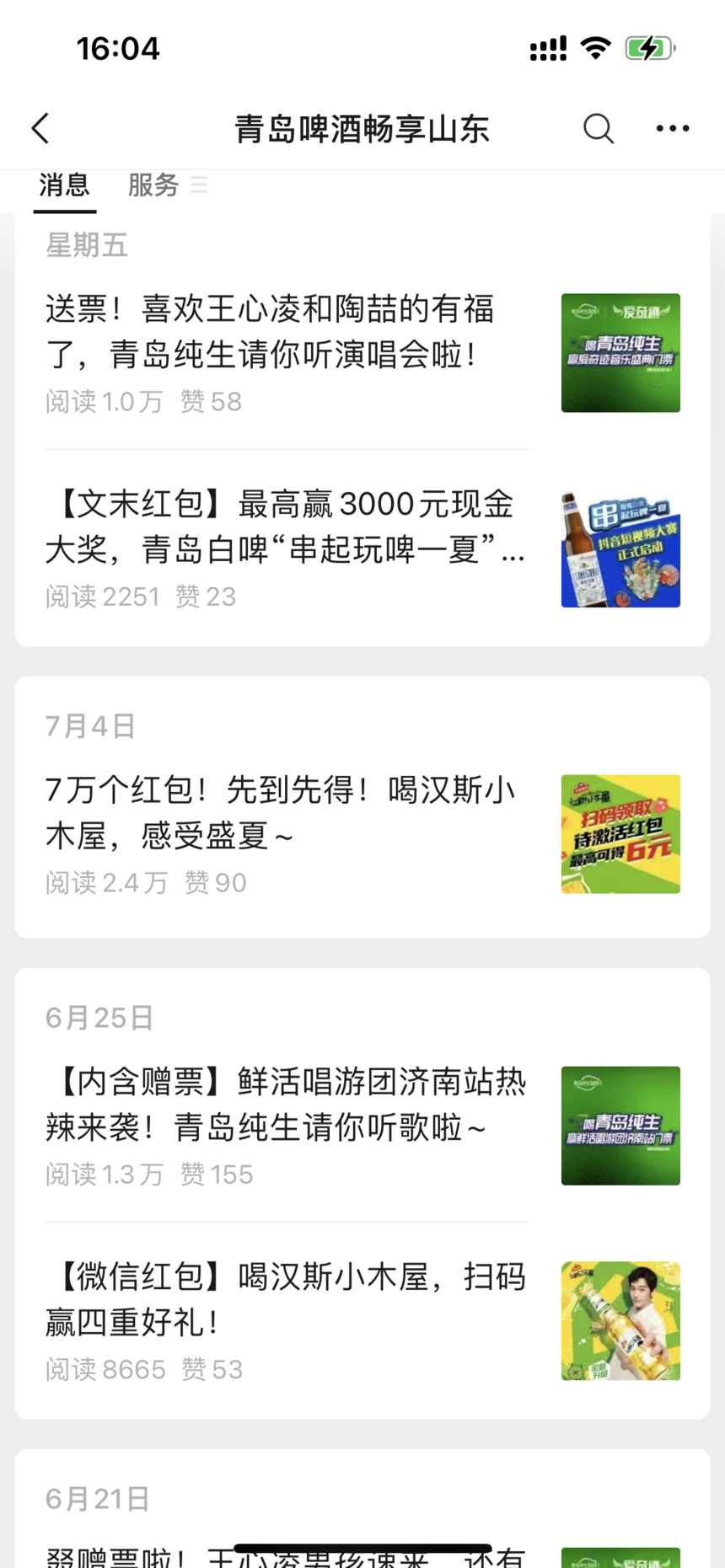View 【微信红包】喝汉斯小木屋 article
Screen dimensions: 725x1568
coord(285,1300)
